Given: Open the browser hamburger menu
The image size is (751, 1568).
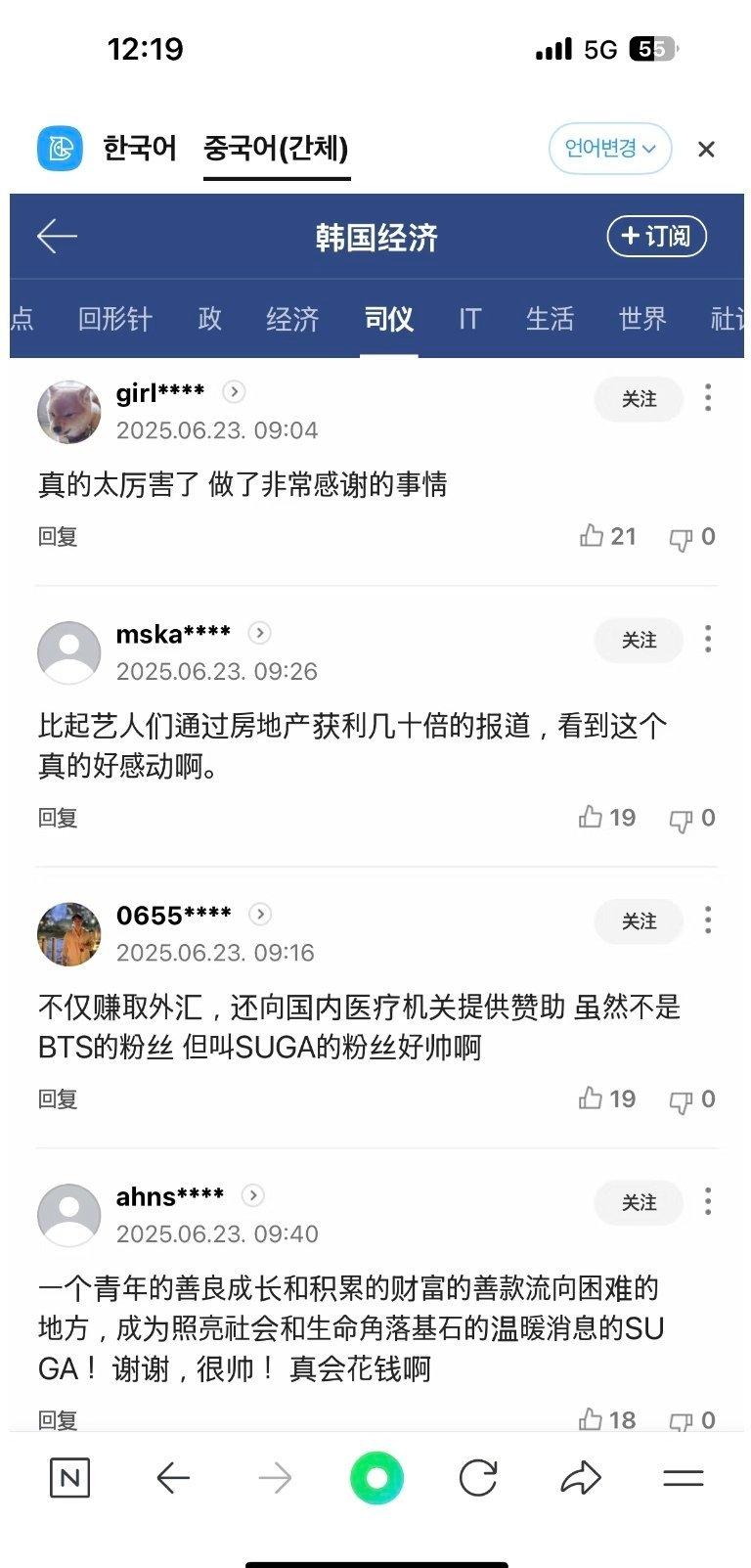Looking at the screenshot, I should 684,1478.
